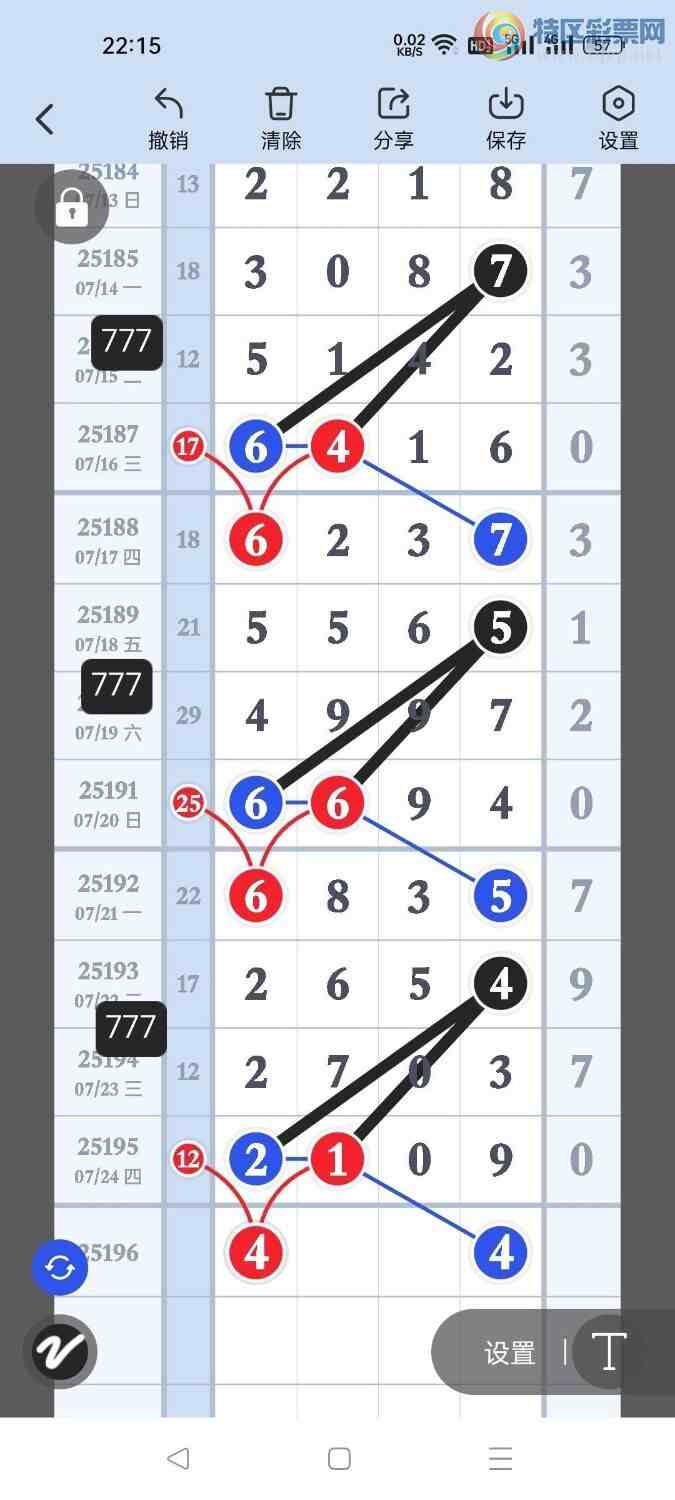The width and height of the screenshot is (675, 1500).
Task: Open recent apps from the navigation bar
Action: [500, 1458]
